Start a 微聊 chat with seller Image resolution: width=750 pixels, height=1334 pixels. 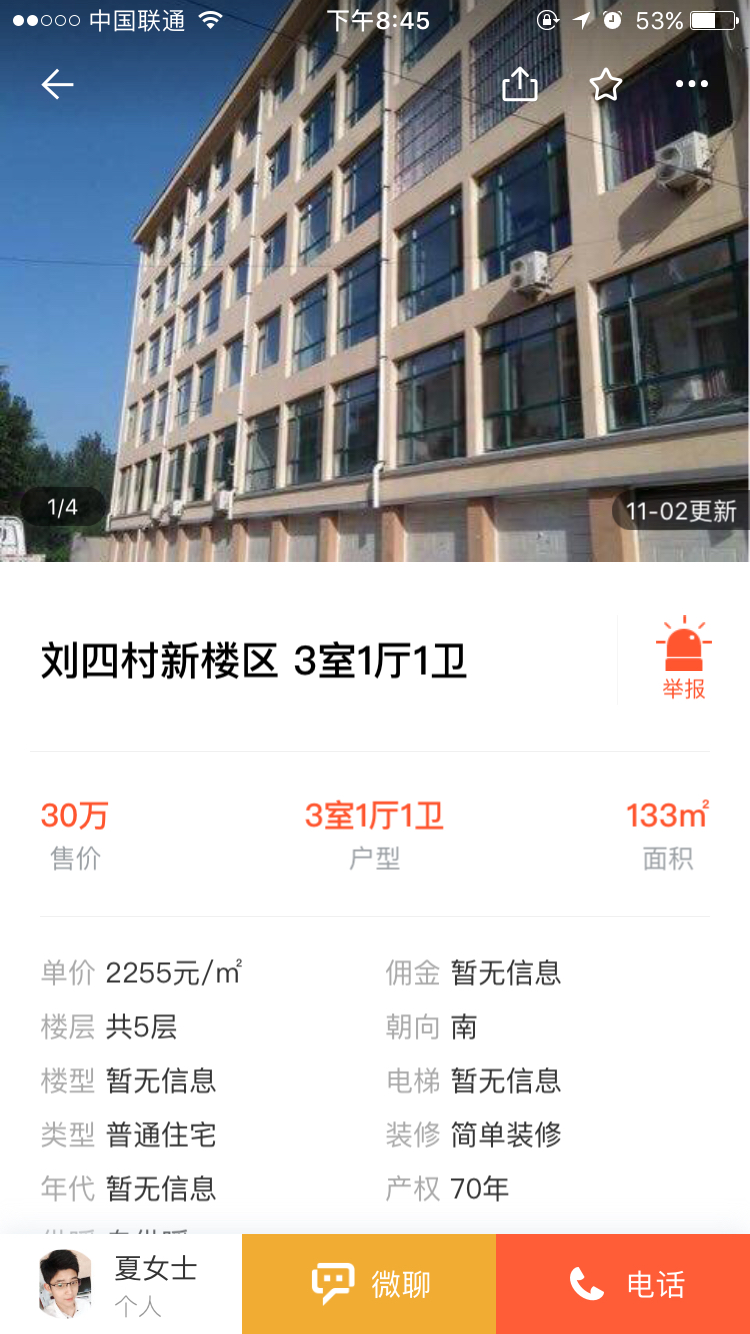[369, 1284]
